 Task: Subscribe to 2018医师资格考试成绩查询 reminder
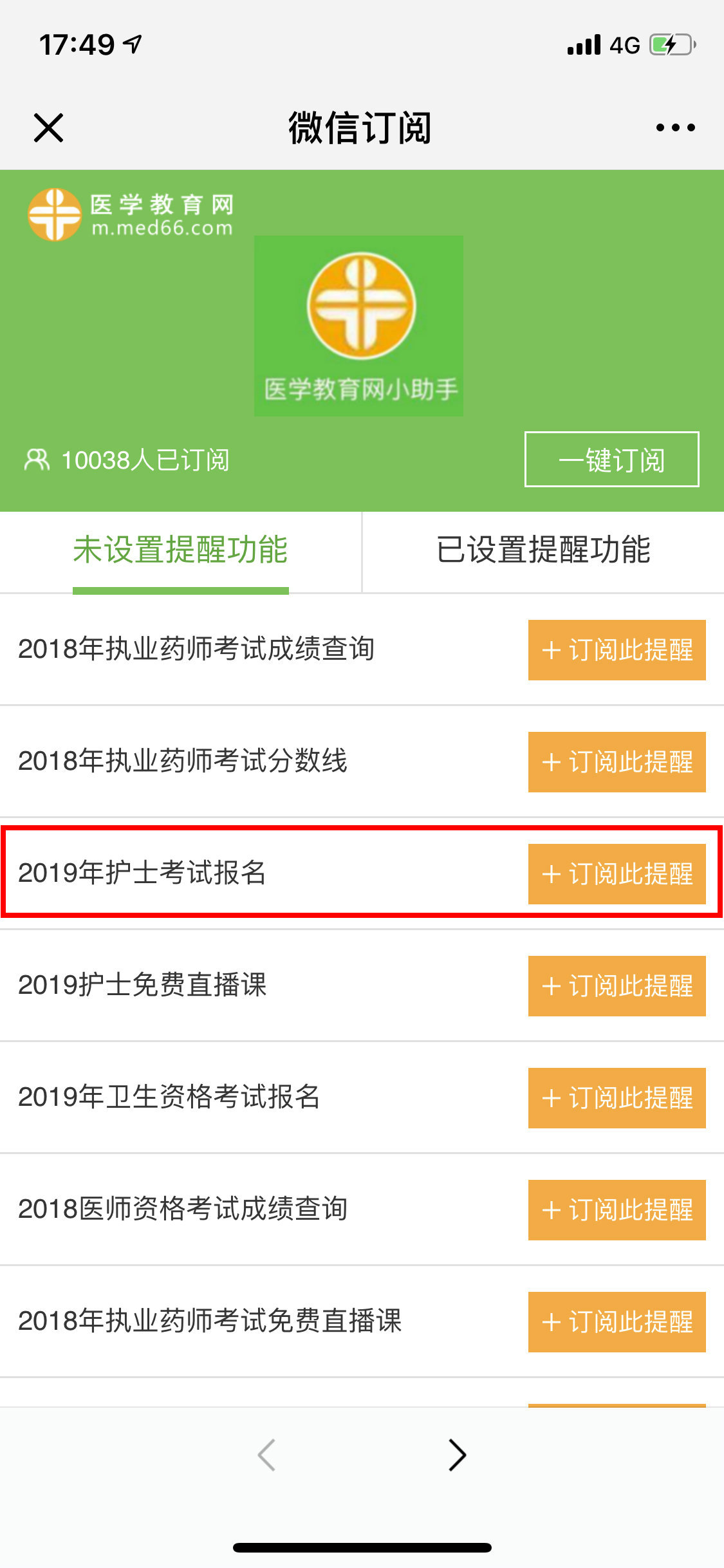617,1210
